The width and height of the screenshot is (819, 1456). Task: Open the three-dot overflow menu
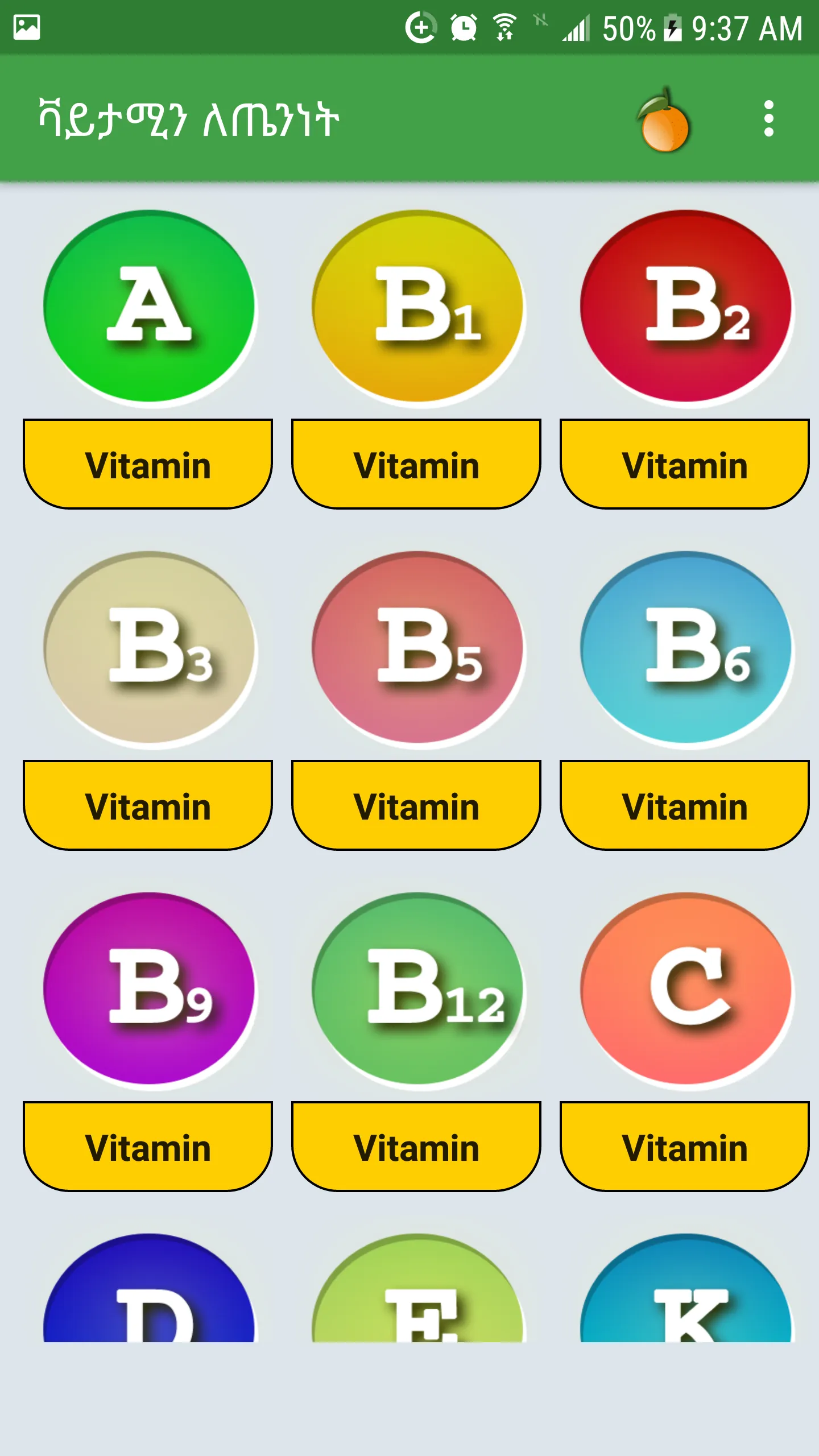click(768, 119)
